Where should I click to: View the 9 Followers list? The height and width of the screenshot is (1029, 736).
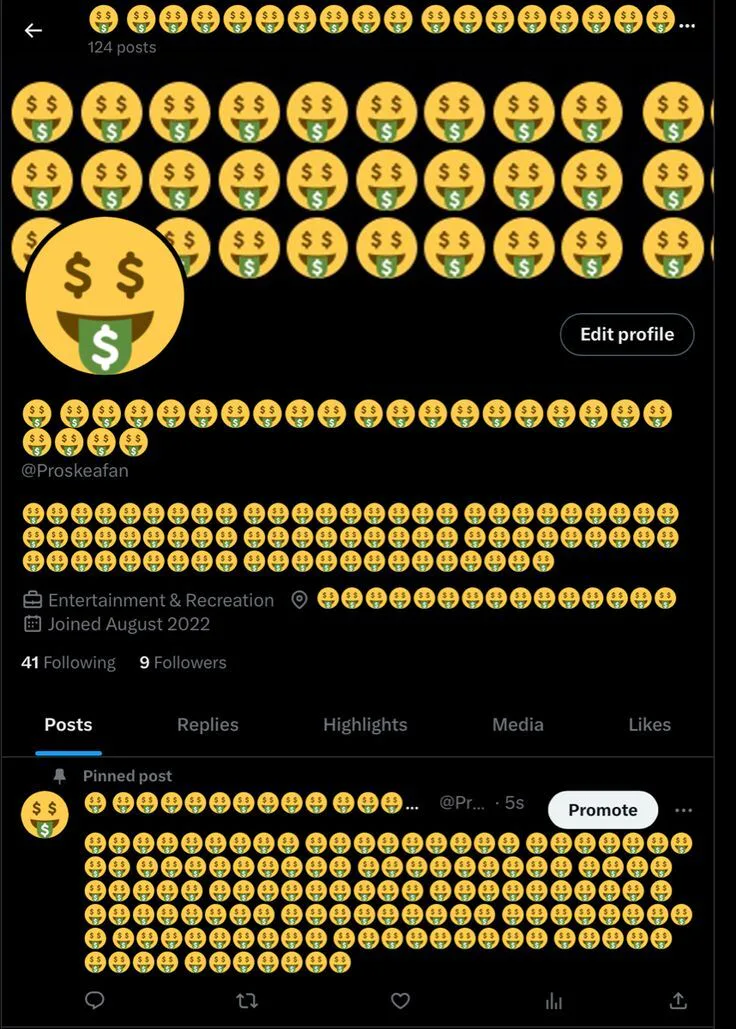pyautogui.click(x=183, y=662)
